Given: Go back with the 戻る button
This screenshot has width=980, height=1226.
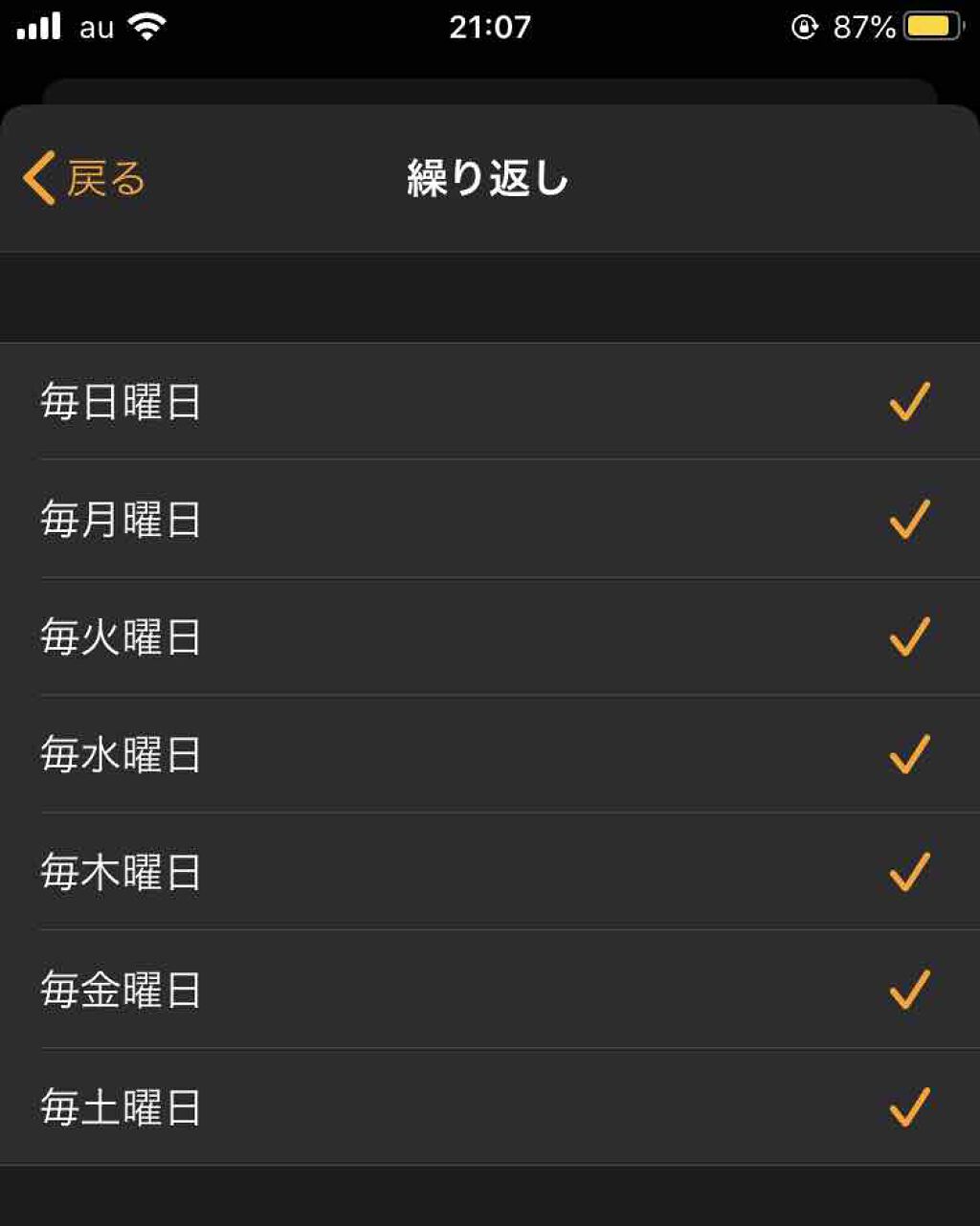Looking at the screenshot, I should (84, 179).
